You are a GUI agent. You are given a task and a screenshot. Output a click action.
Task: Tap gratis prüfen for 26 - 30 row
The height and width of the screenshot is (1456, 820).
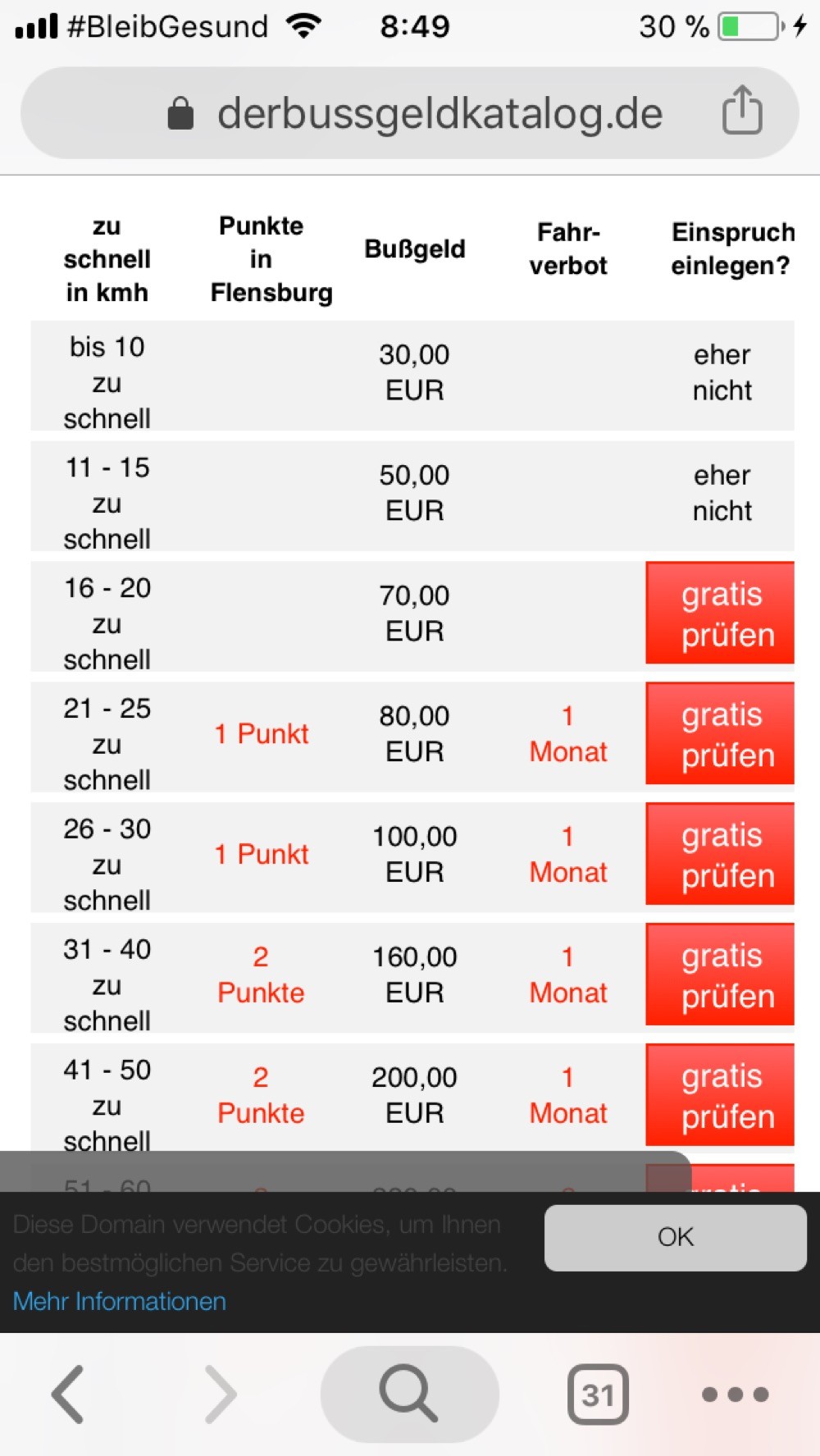click(720, 854)
